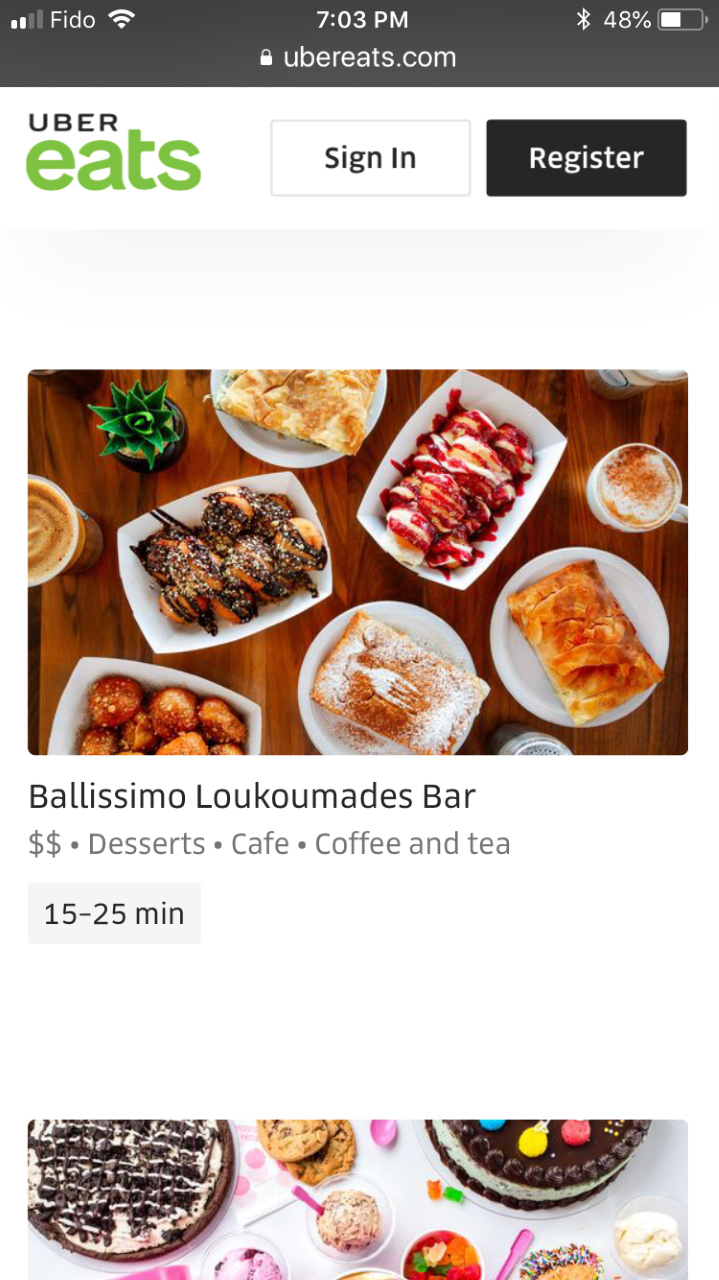The image size is (719, 1280).
Task: Tap the ubereats.com address bar
Action: click(x=359, y=58)
